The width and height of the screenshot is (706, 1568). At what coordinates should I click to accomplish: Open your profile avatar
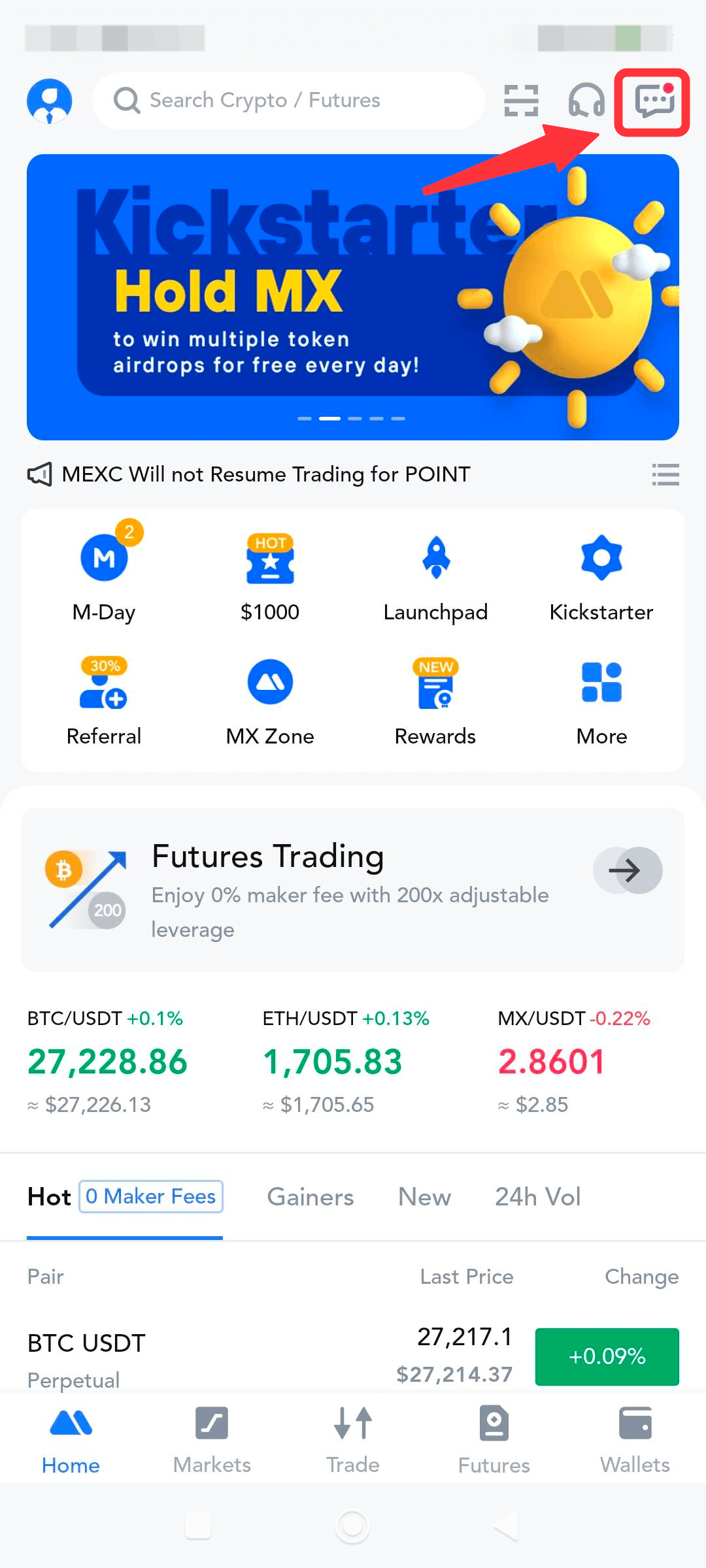49,100
